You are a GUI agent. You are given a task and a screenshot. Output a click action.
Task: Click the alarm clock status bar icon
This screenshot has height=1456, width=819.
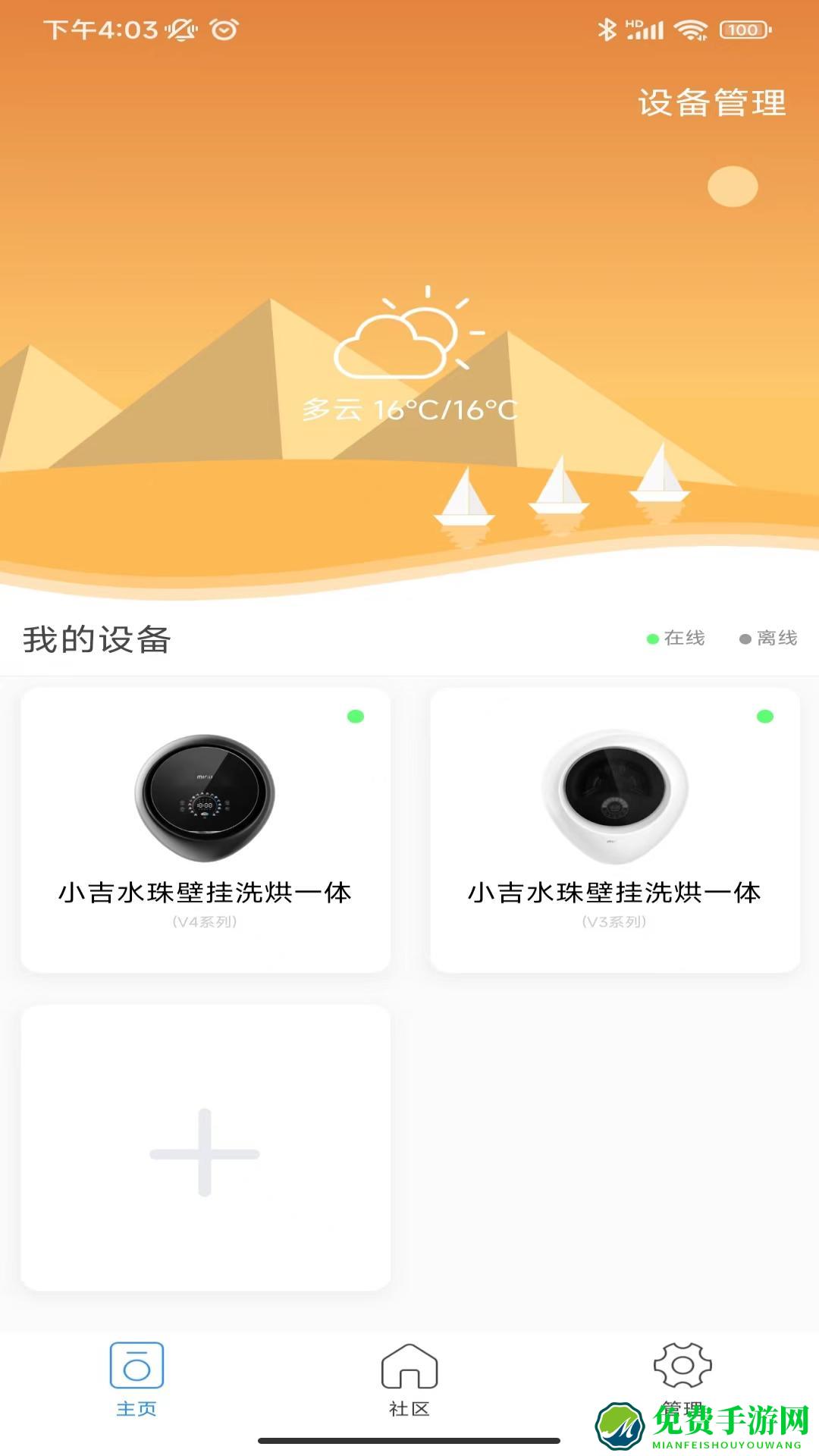click(222, 29)
